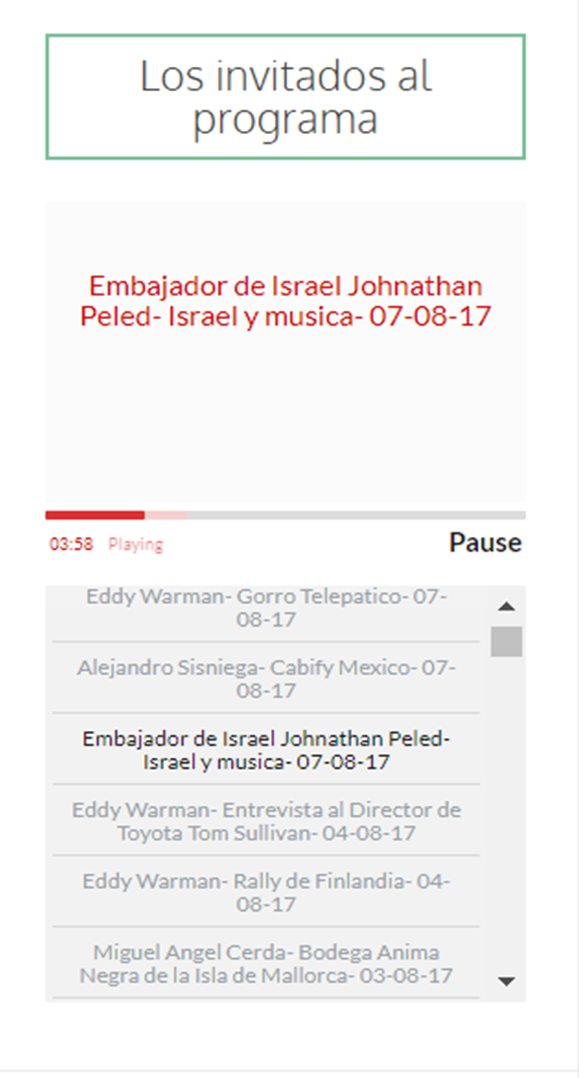This screenshot has width=579, height=1078.
Task: Pause the playing interview
Action: click(485, 542)
